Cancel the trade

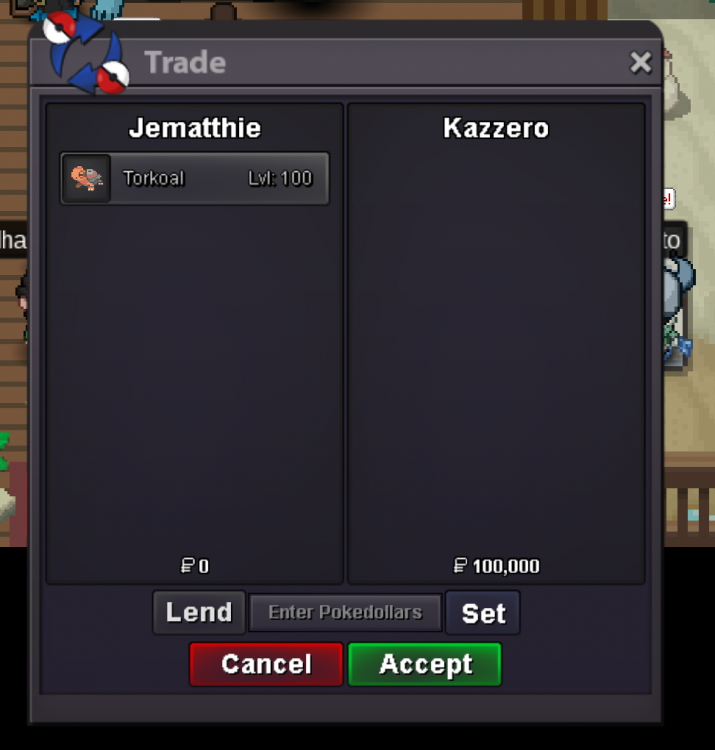266,664
